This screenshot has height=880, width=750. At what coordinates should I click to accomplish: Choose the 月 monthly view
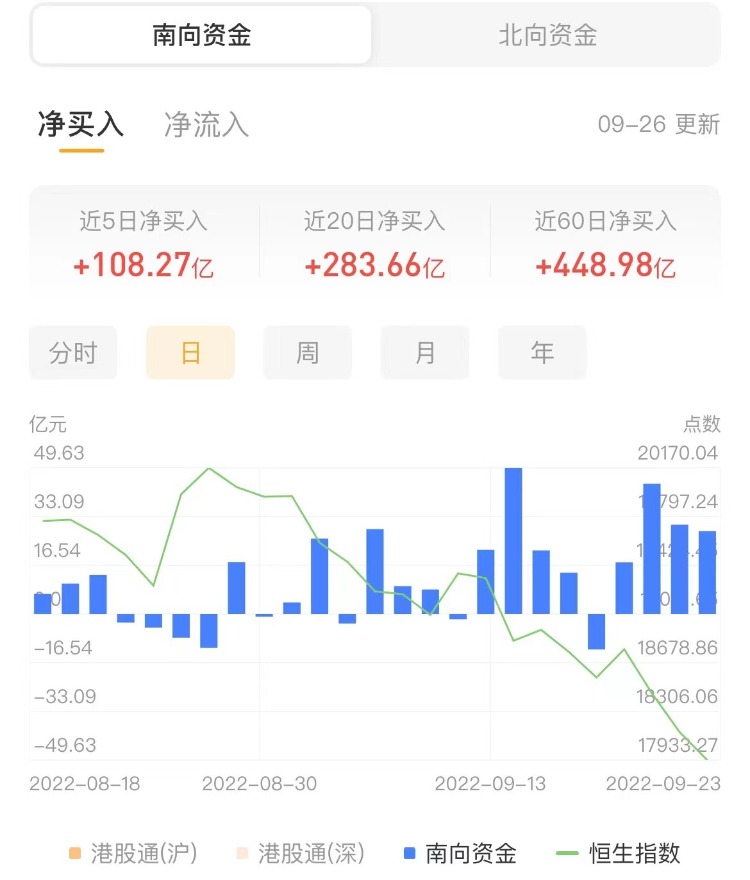pos(425,353)
